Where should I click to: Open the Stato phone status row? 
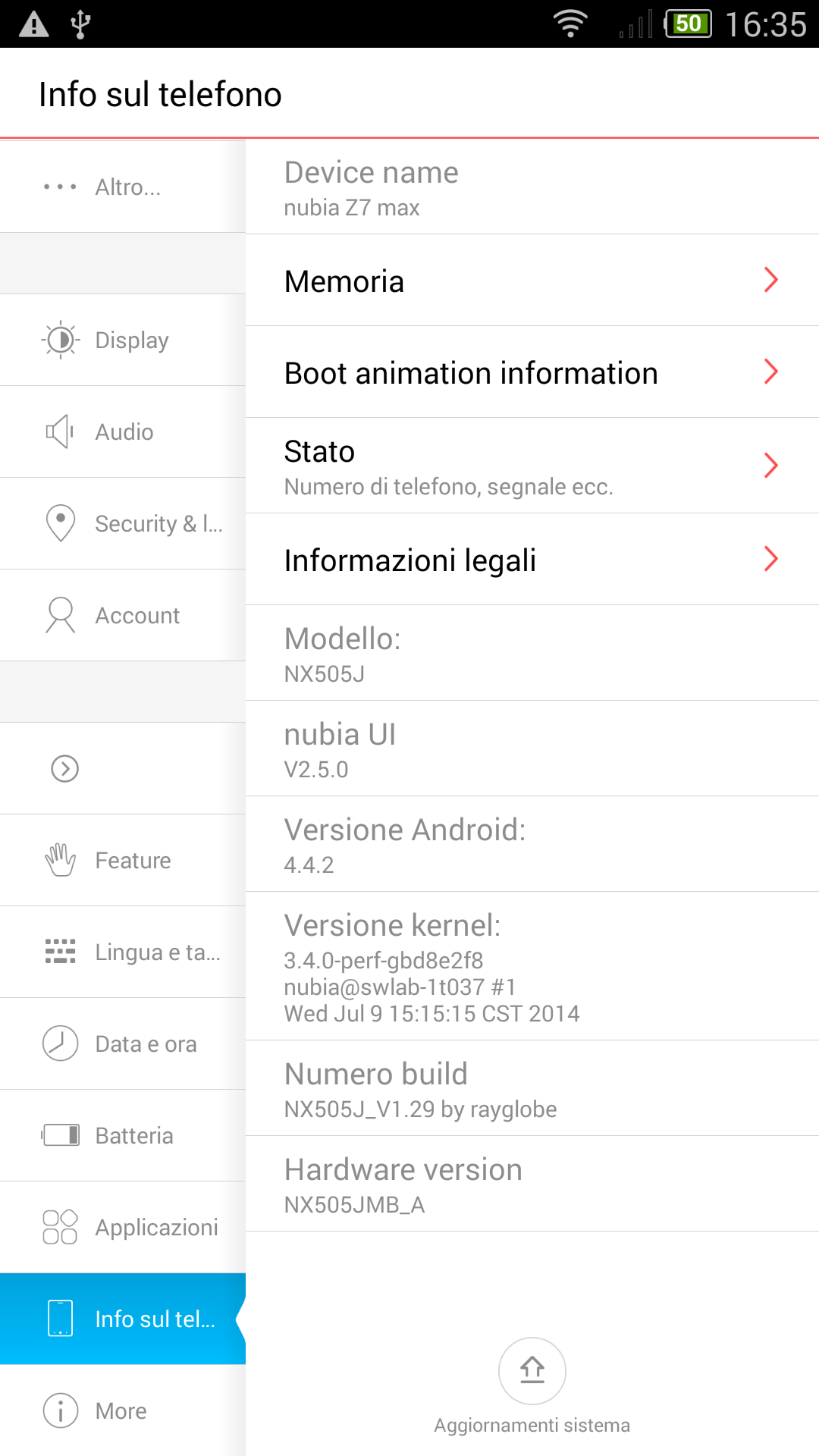532,466
